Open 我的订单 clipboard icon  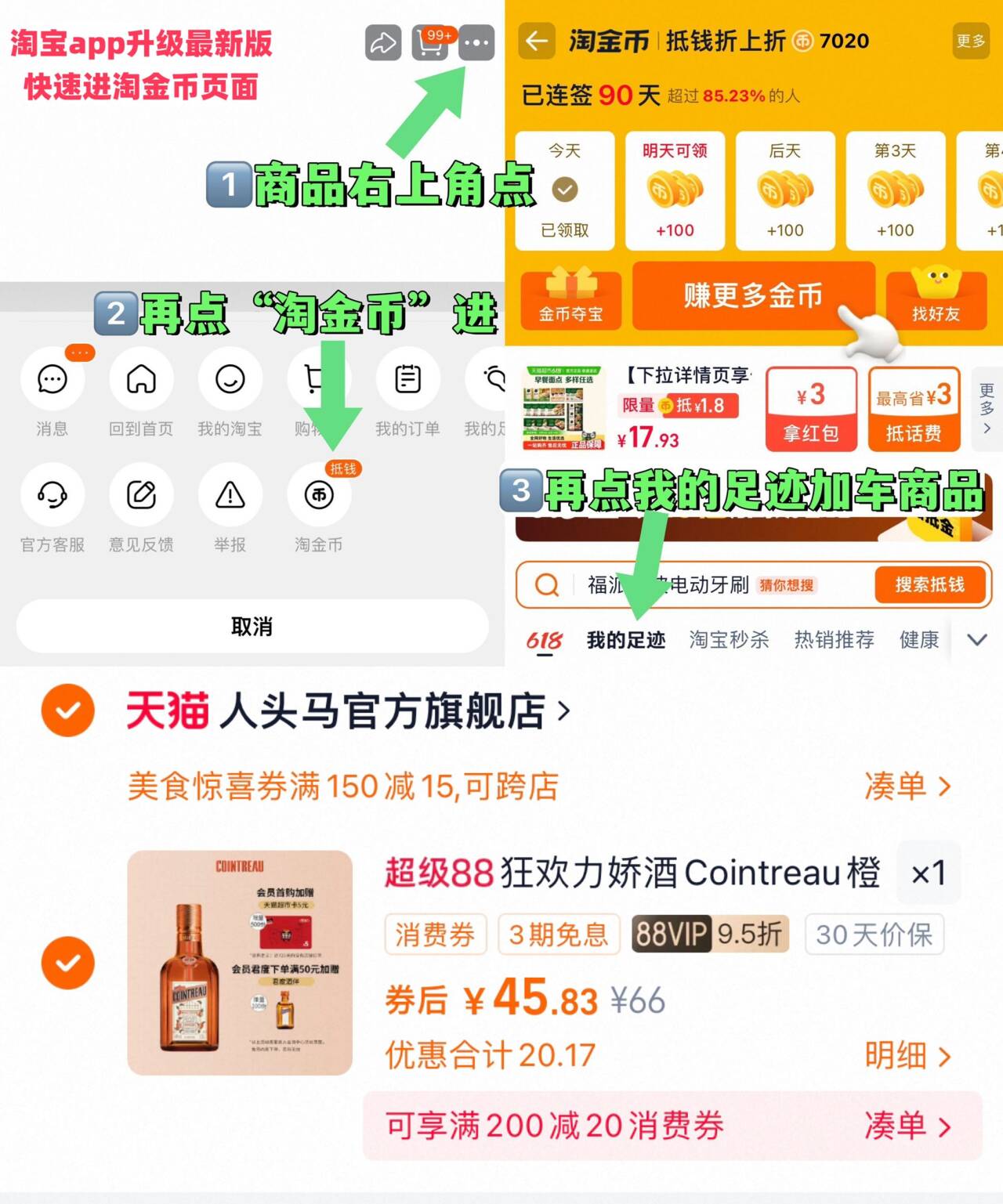407,380
